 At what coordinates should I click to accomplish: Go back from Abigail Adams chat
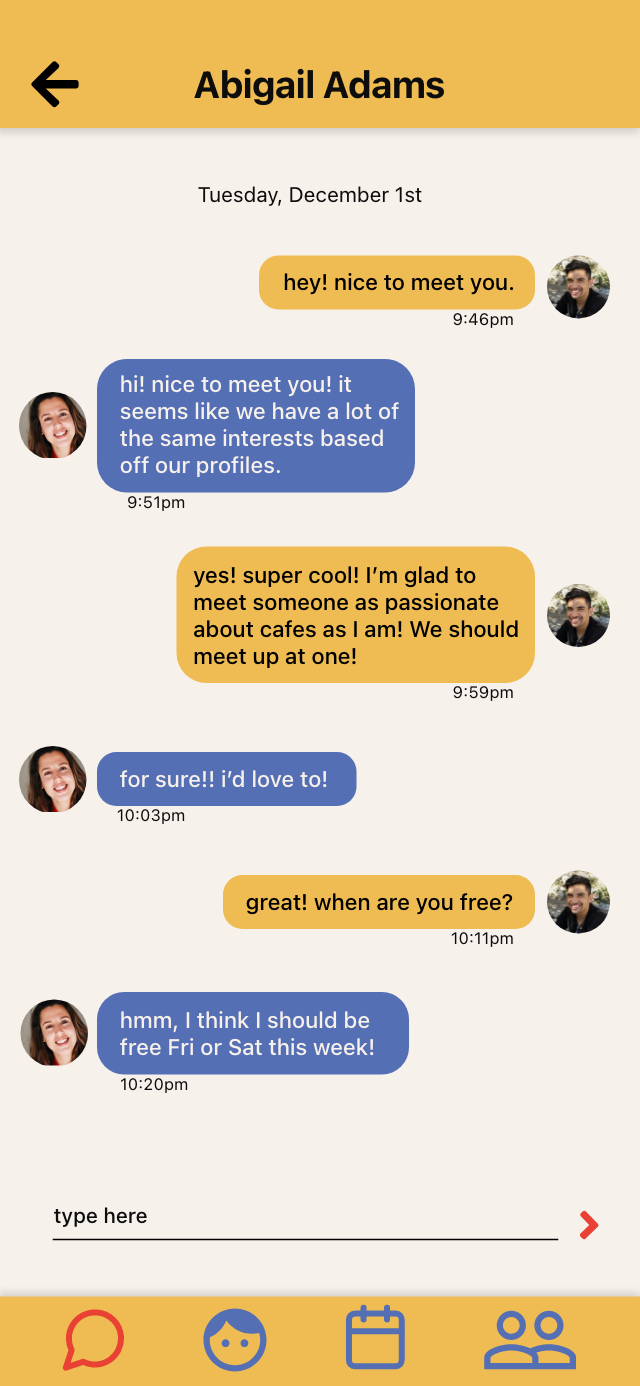pos(55,85)
